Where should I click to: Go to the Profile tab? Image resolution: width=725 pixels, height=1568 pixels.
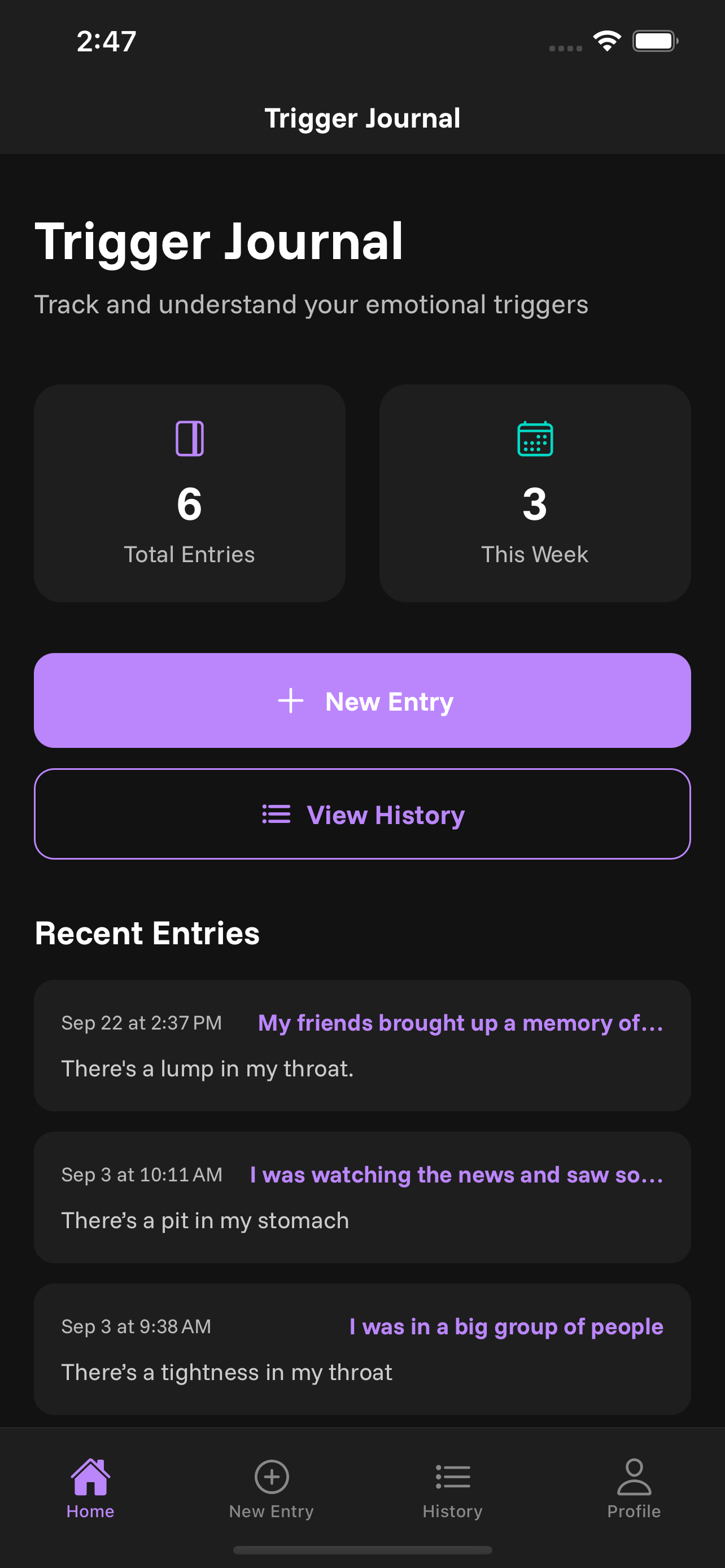point(634,1488)
